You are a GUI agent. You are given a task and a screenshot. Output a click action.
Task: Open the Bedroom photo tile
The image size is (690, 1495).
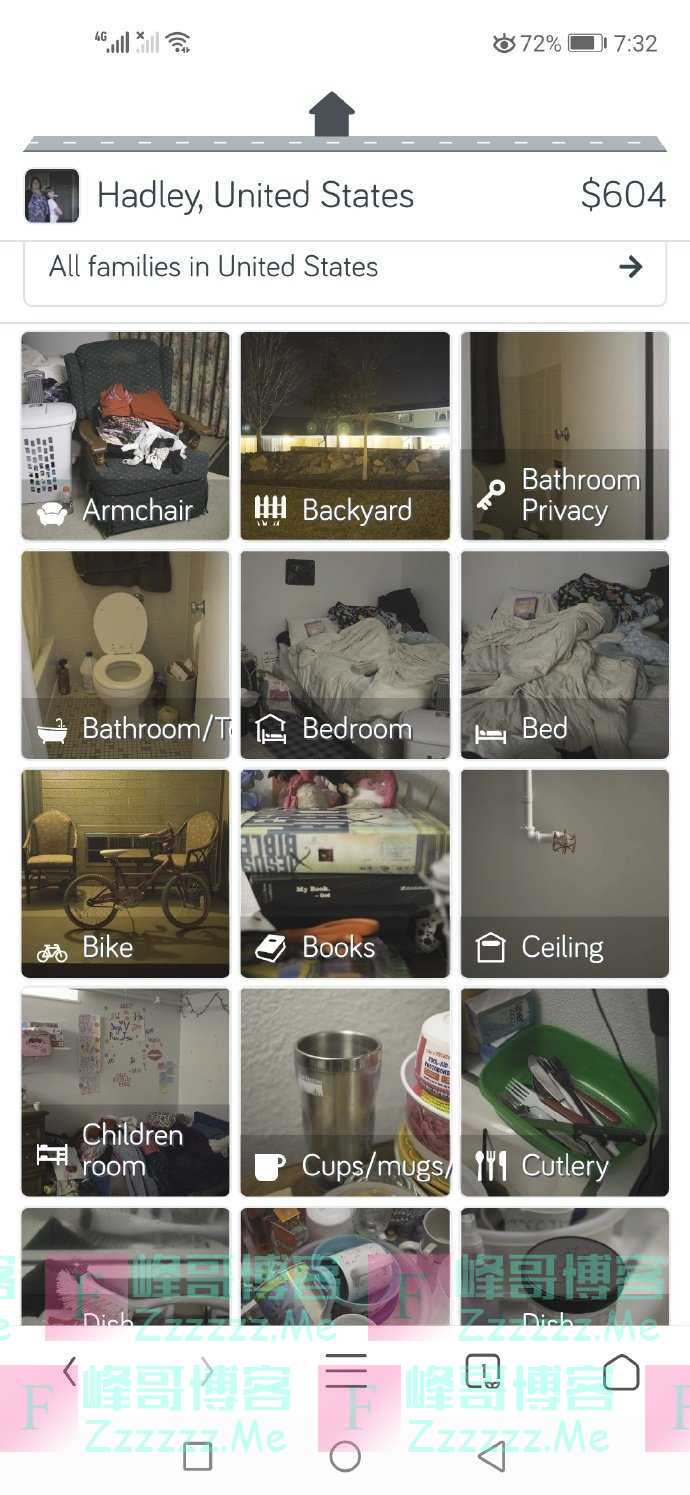tap(345, 654)
